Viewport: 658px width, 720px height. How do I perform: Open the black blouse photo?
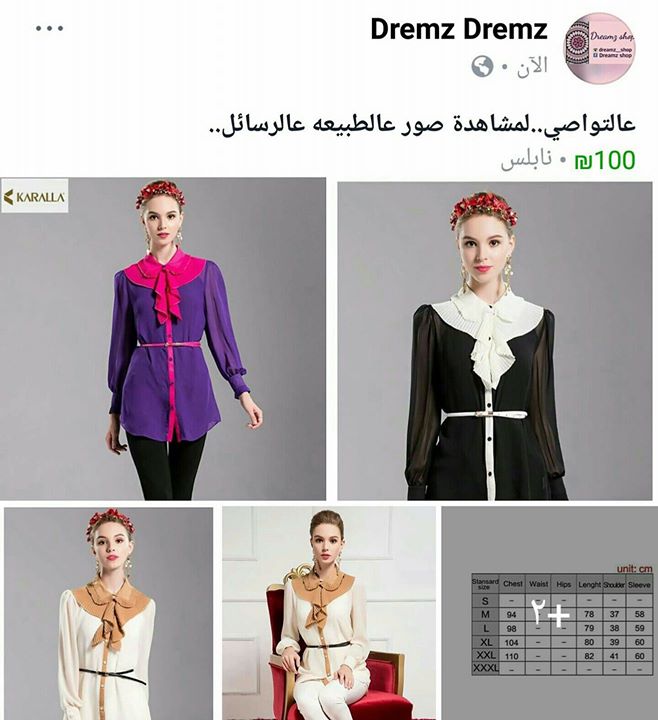coord(494,340)
